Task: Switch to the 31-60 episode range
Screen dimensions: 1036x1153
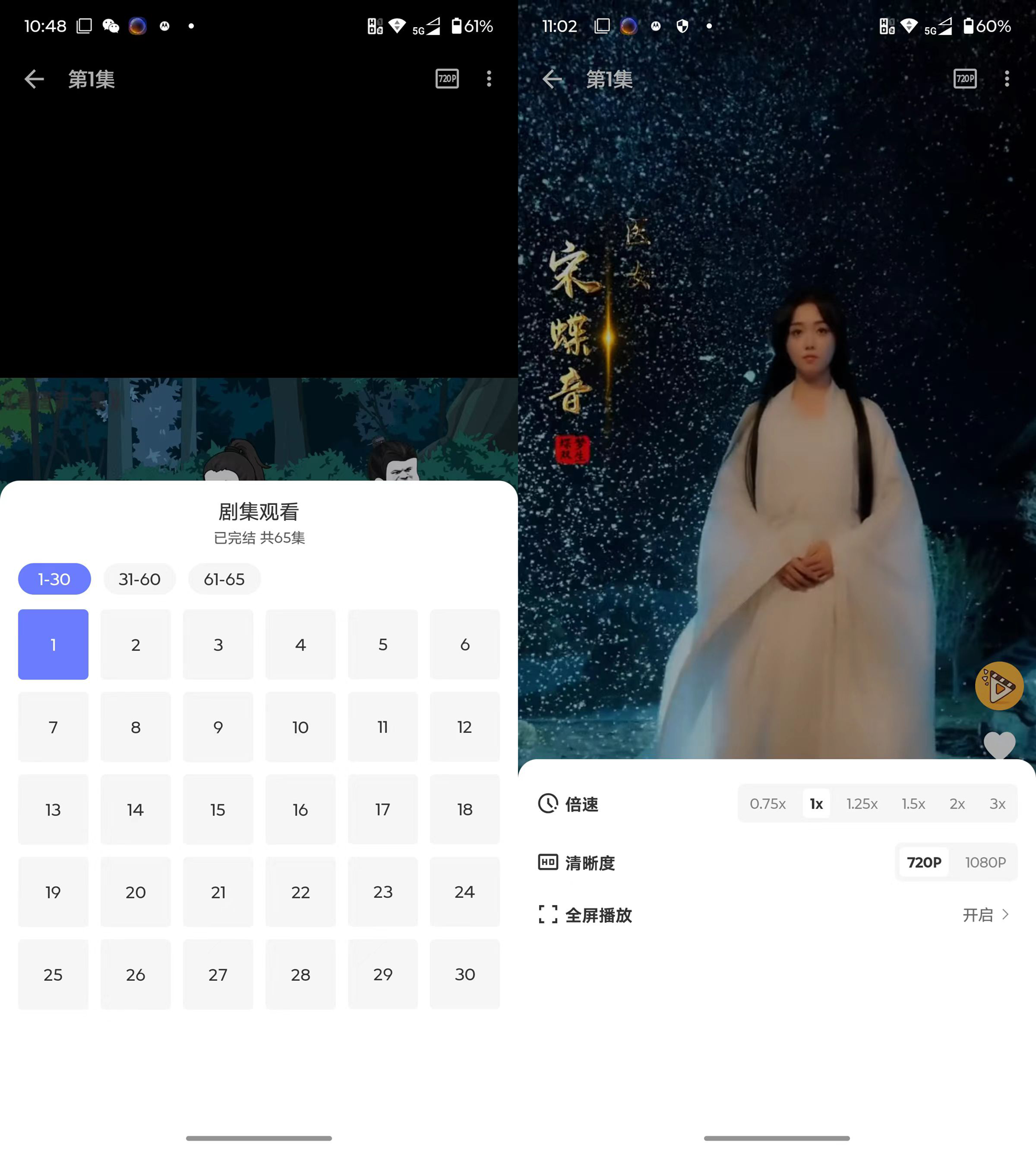Action: 139,579
